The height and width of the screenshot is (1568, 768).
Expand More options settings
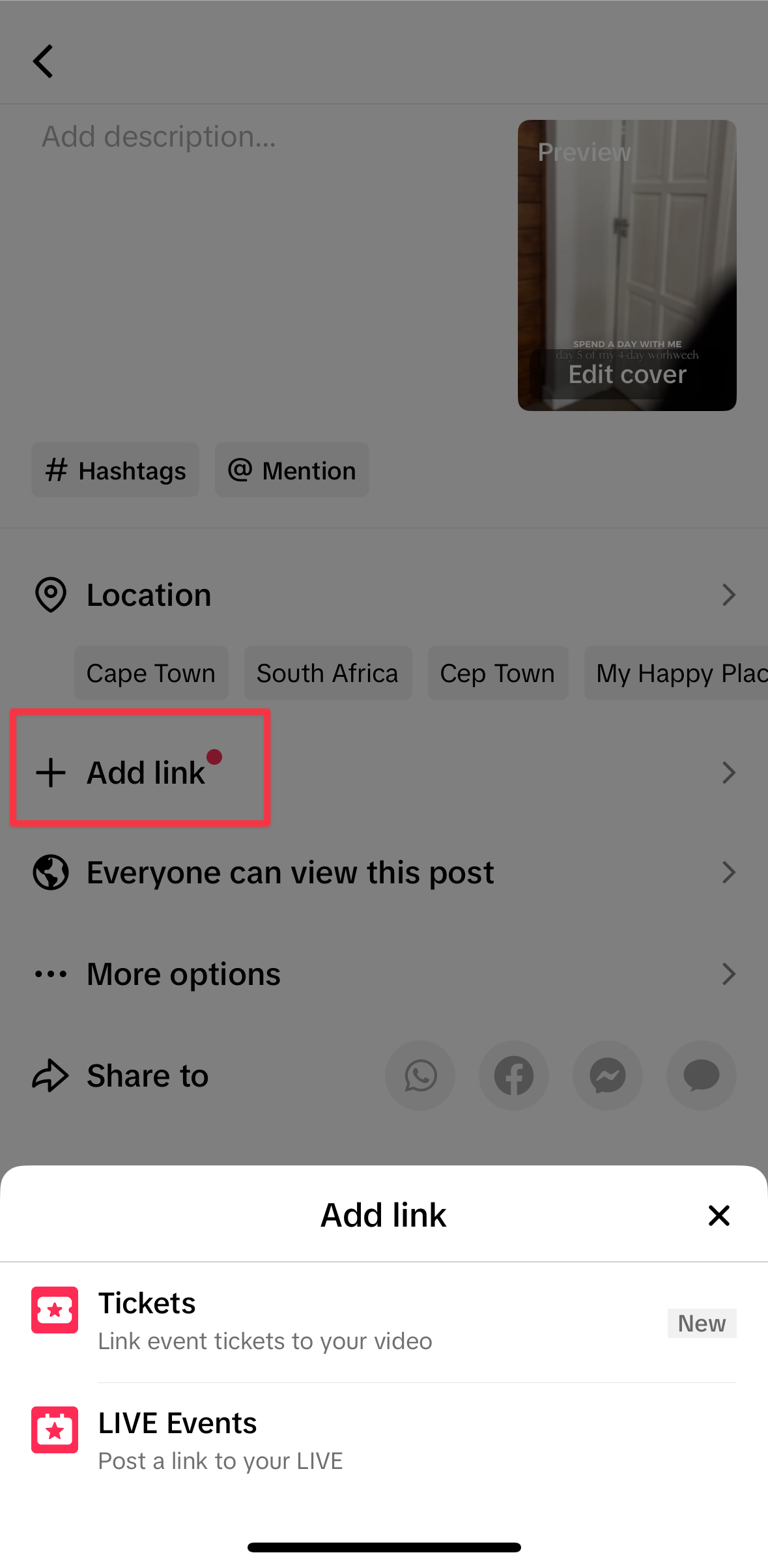tap(728, 974)
